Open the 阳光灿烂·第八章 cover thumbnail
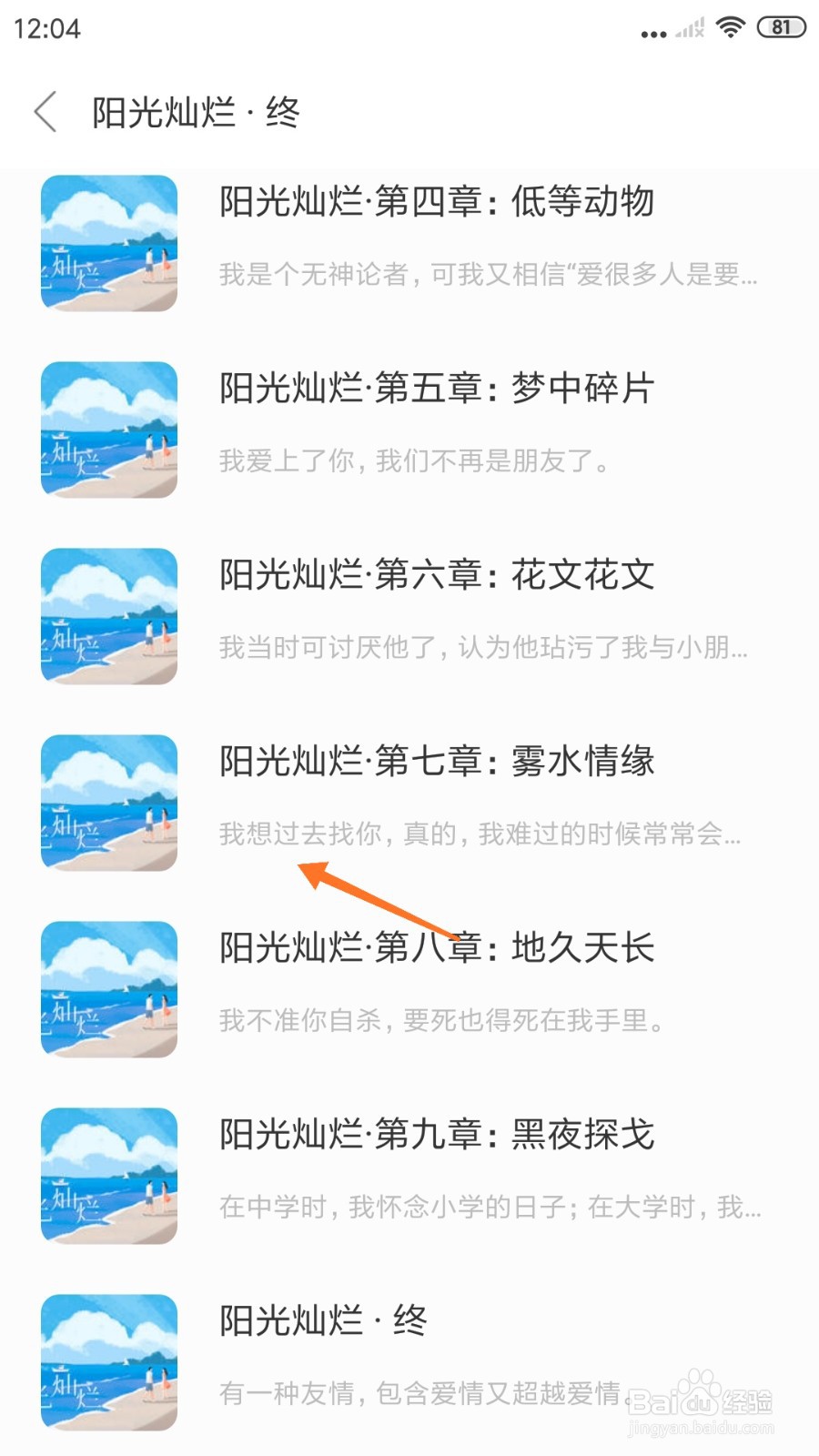The image size is (819, 1456). pos(108,989)
